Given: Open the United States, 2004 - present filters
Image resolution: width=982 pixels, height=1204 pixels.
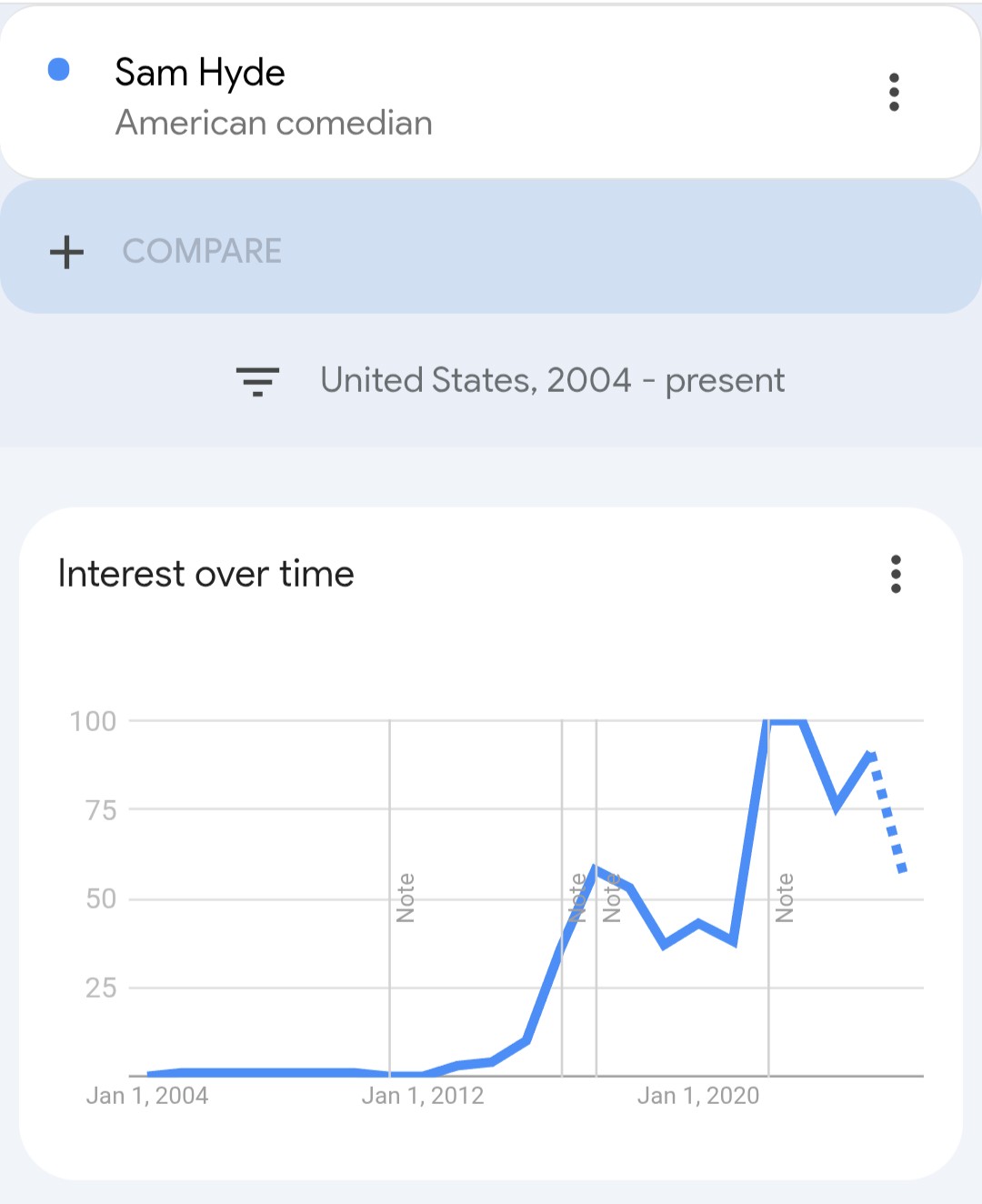Looking at the screenshot, I should point(509,380).
